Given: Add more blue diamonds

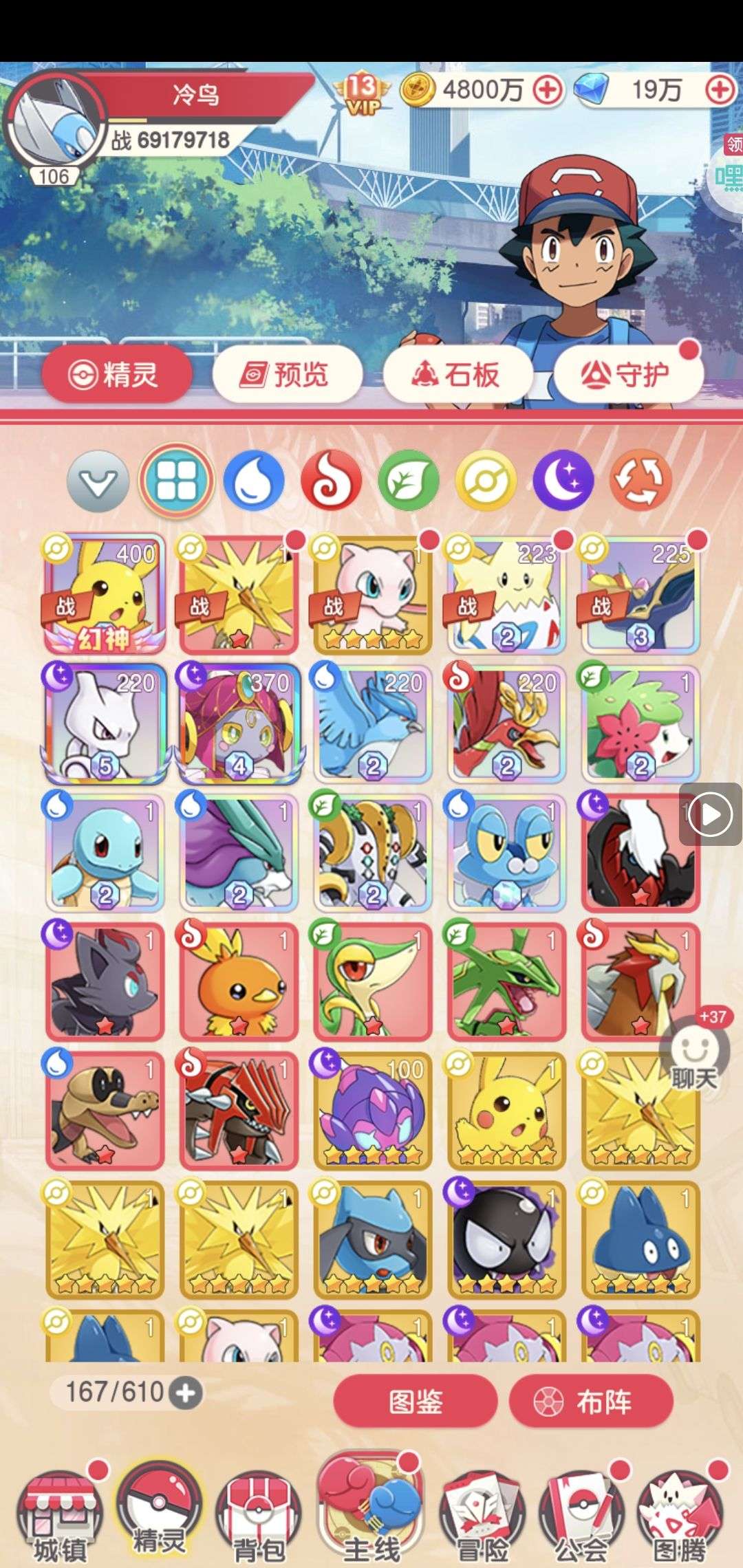Looking at the screenshot, I should (720, 90).
